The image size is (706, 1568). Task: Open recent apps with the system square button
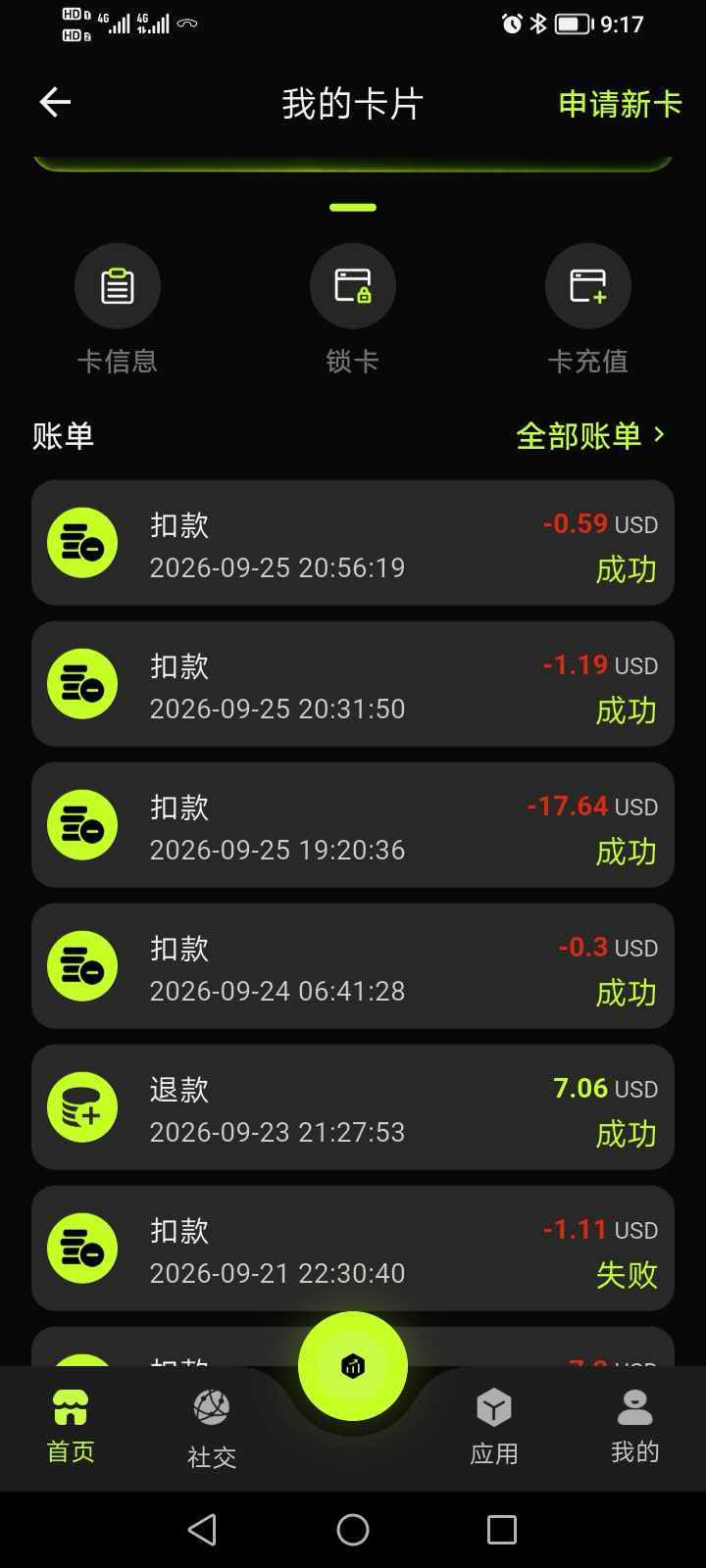coord(502,1530)
